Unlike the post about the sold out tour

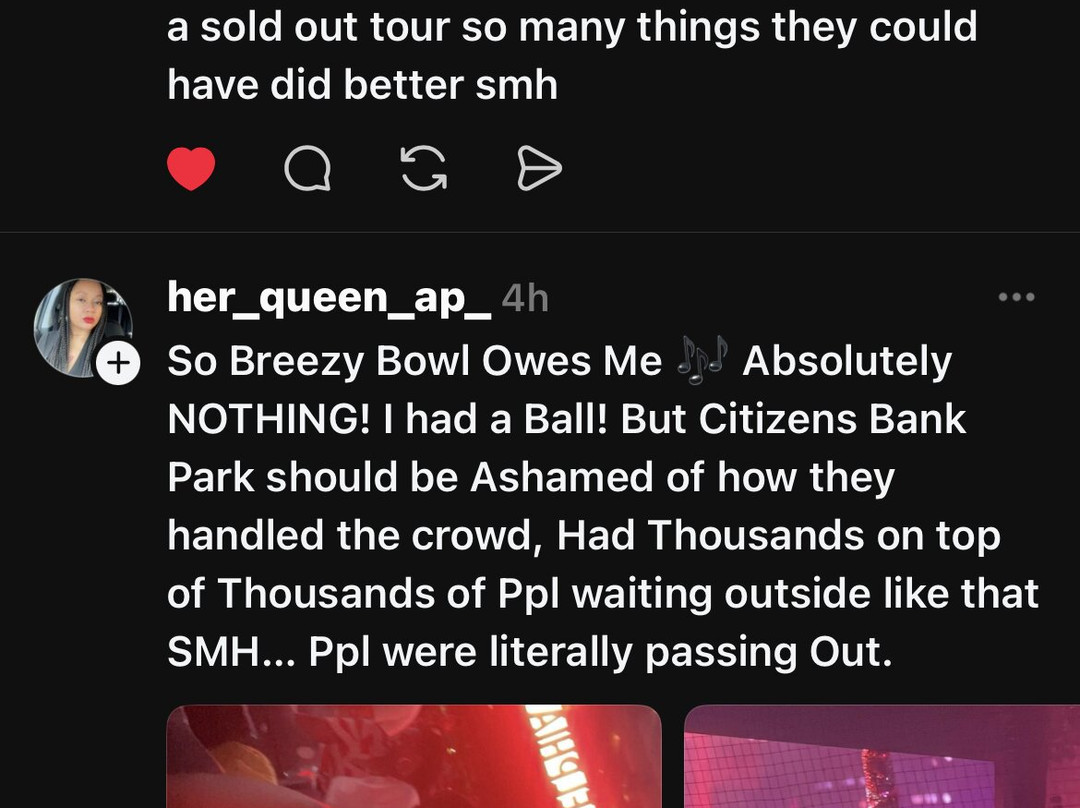[x=191, y=168]
